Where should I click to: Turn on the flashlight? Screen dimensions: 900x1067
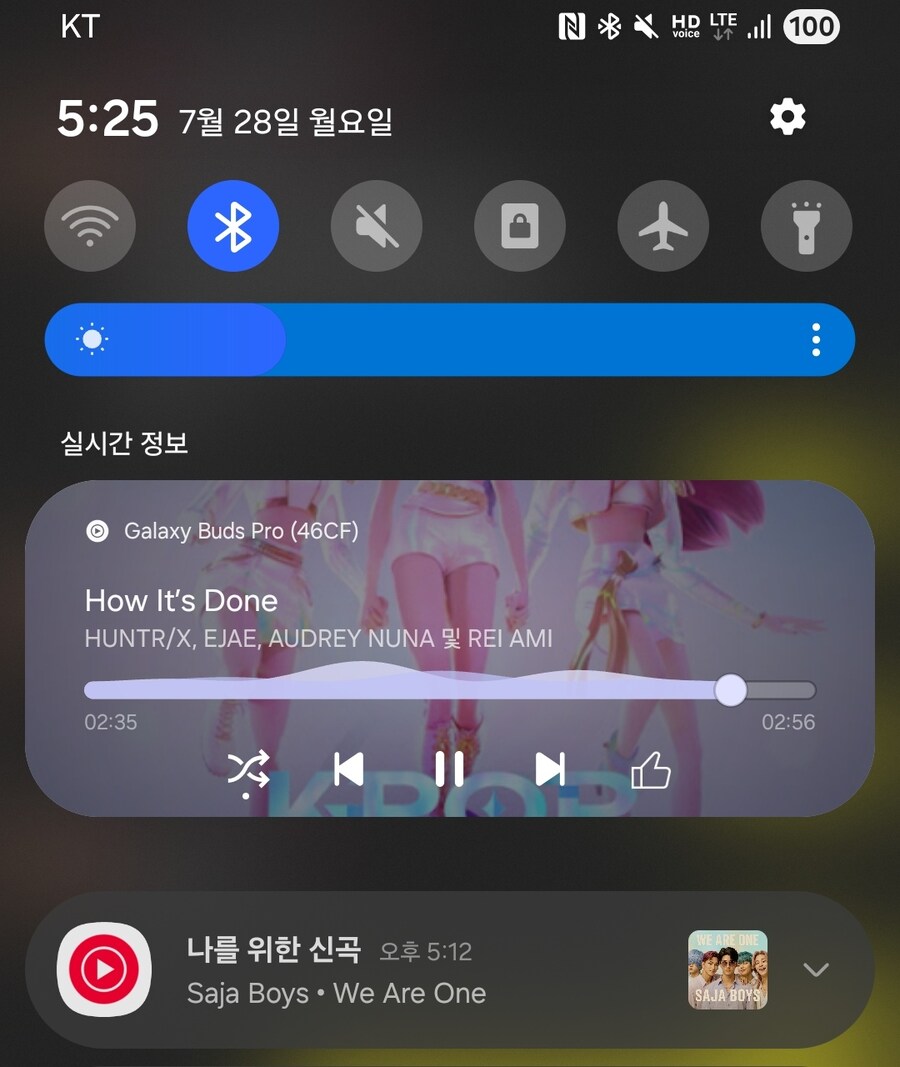[806, 226]
